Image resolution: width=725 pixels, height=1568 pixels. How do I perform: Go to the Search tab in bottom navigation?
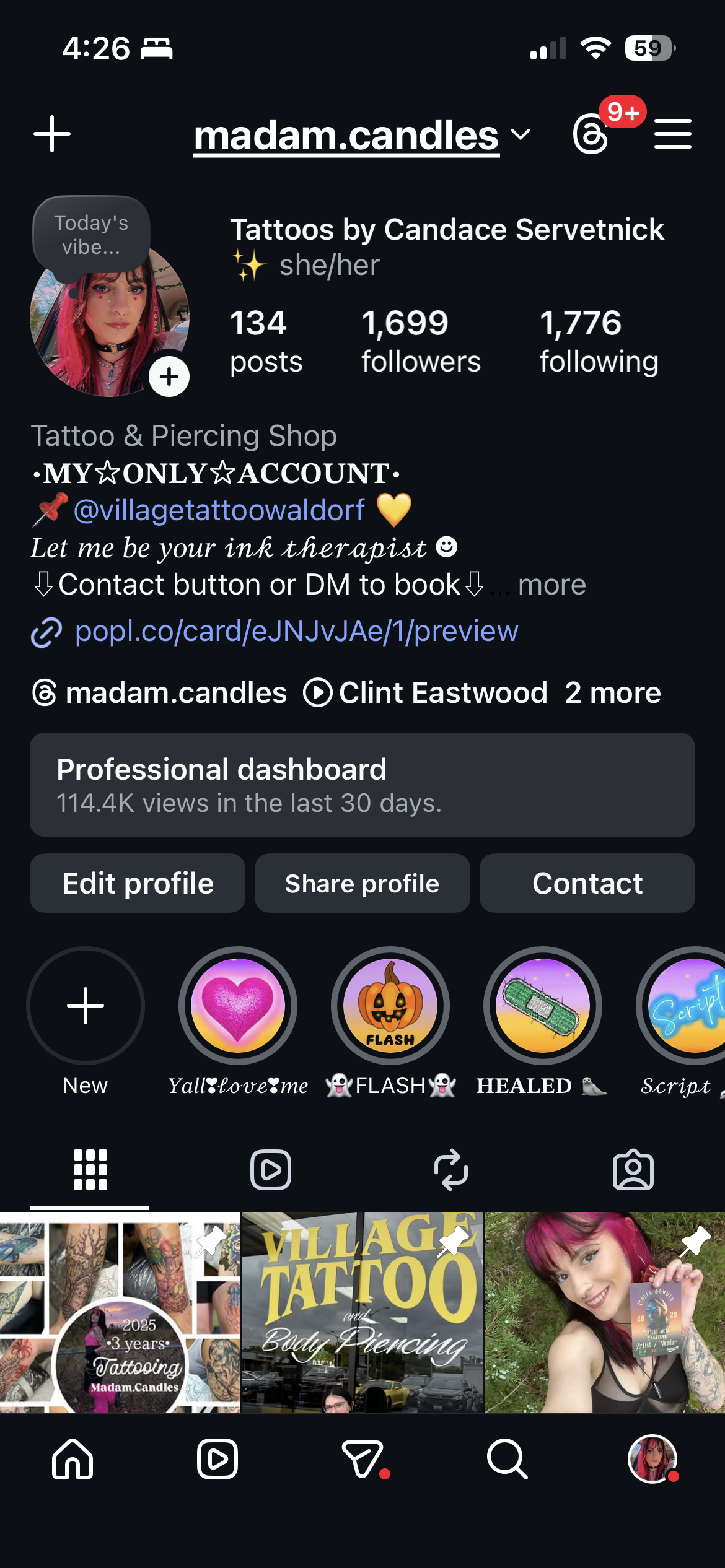[507, 1459]
